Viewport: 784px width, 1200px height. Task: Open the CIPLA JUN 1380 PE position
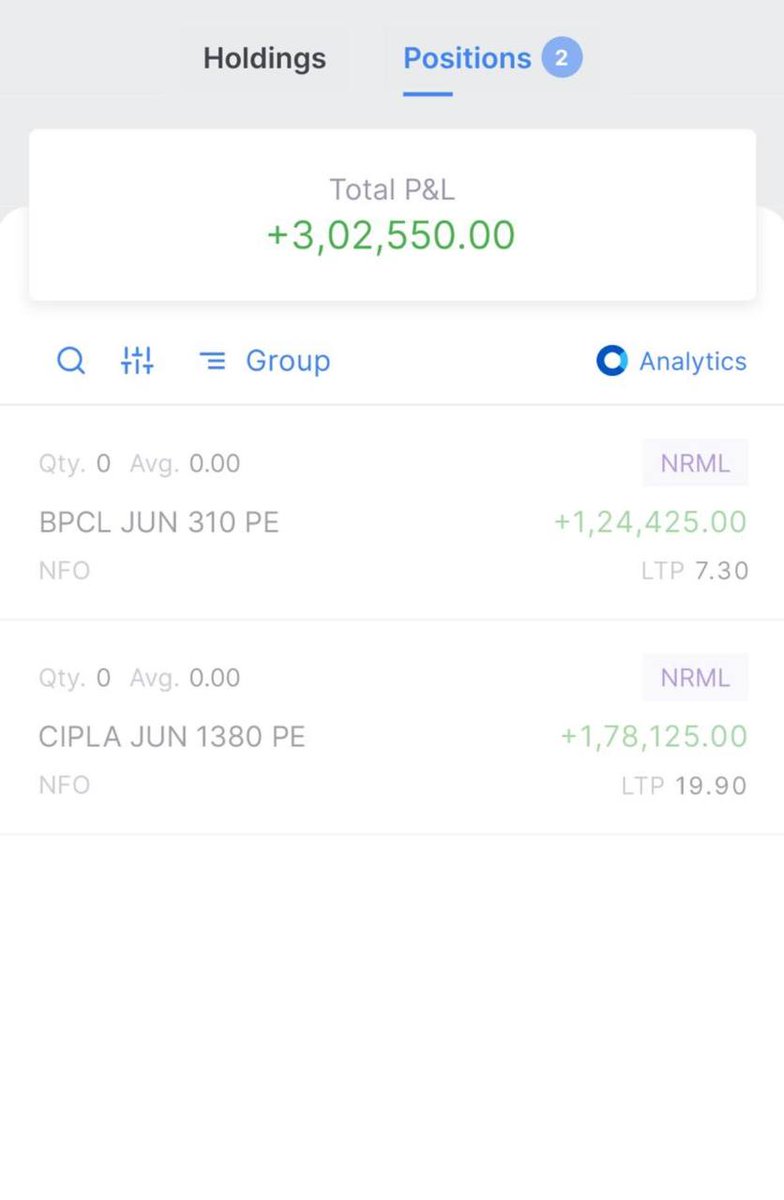click(x=392, y=727)
